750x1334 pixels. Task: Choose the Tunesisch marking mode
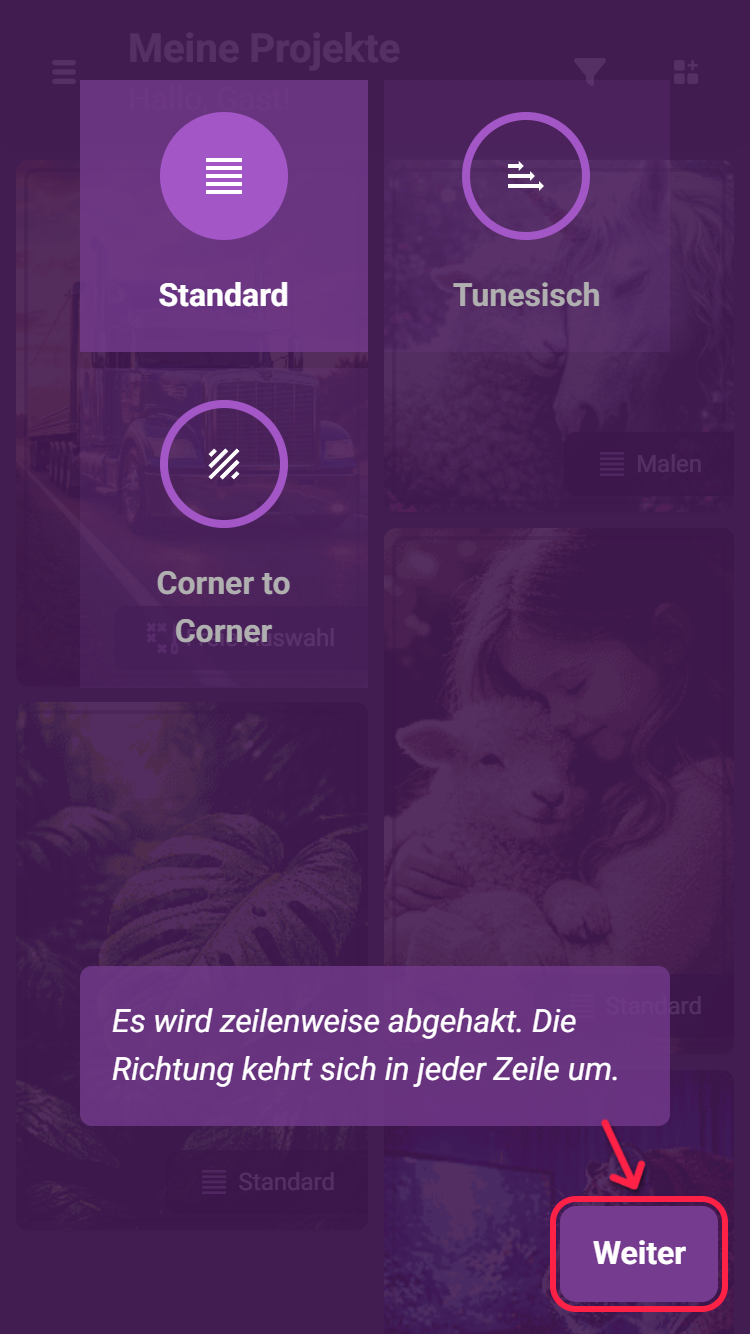526,215
